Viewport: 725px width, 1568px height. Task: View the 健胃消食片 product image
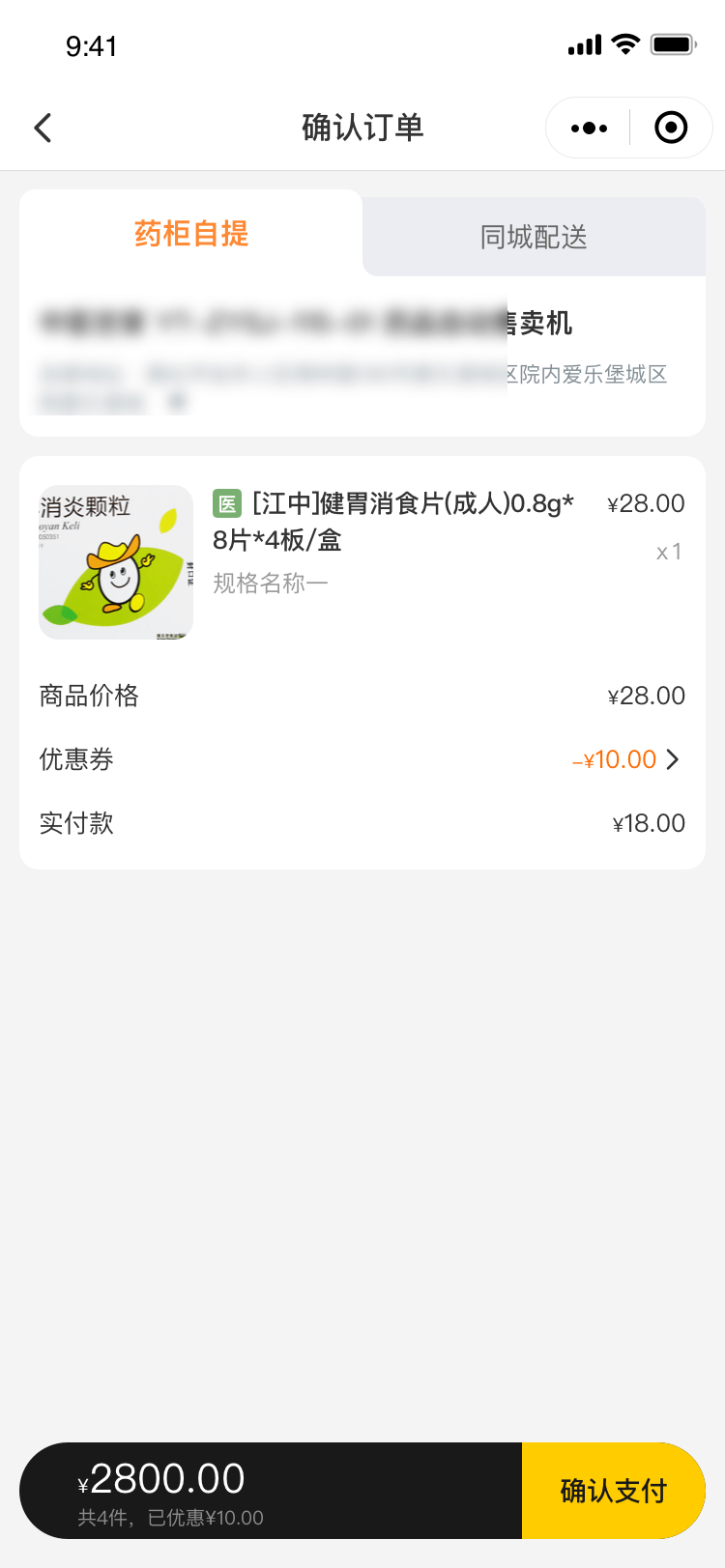point(116,562)
